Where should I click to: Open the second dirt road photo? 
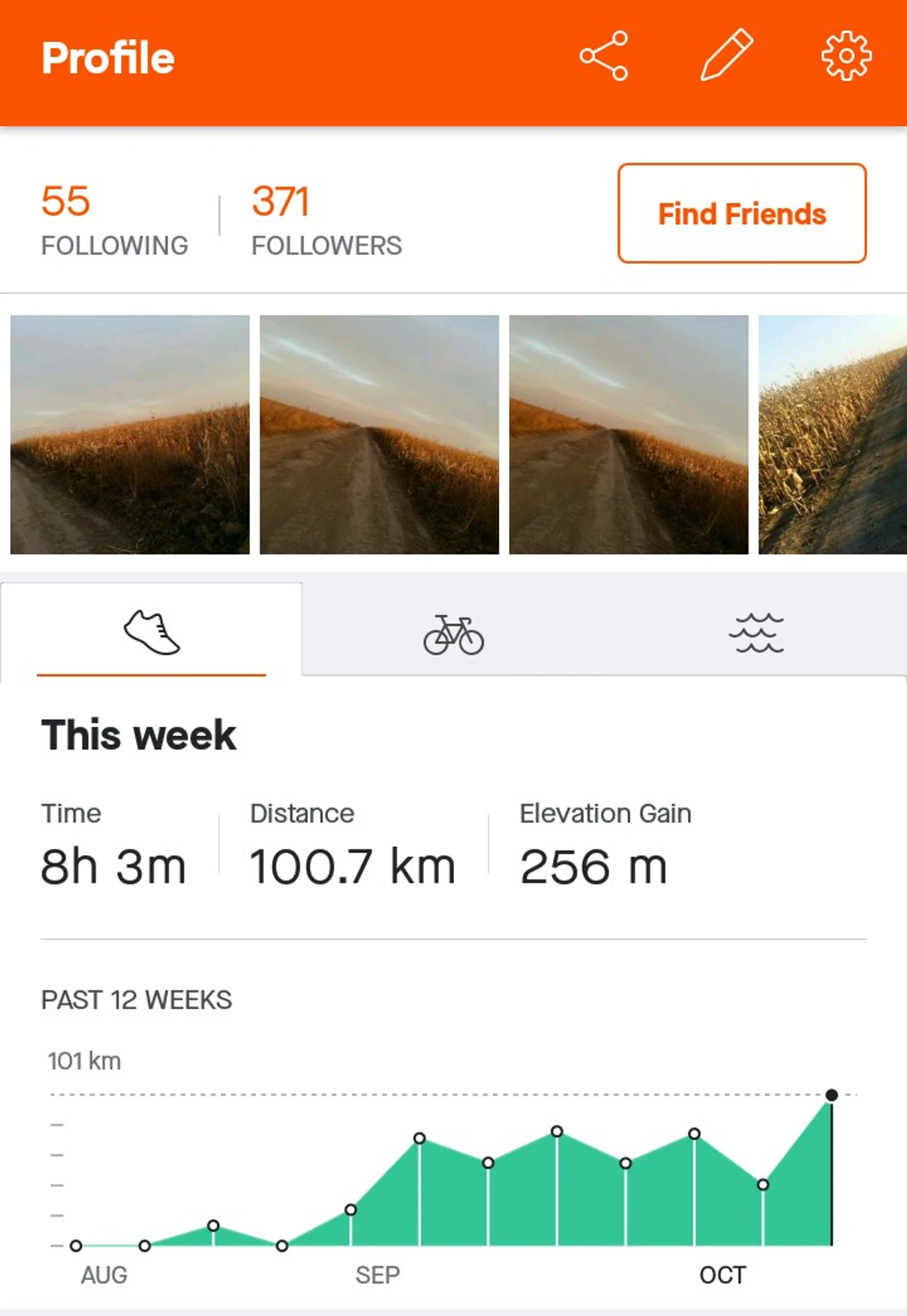(x=379, y=435)
